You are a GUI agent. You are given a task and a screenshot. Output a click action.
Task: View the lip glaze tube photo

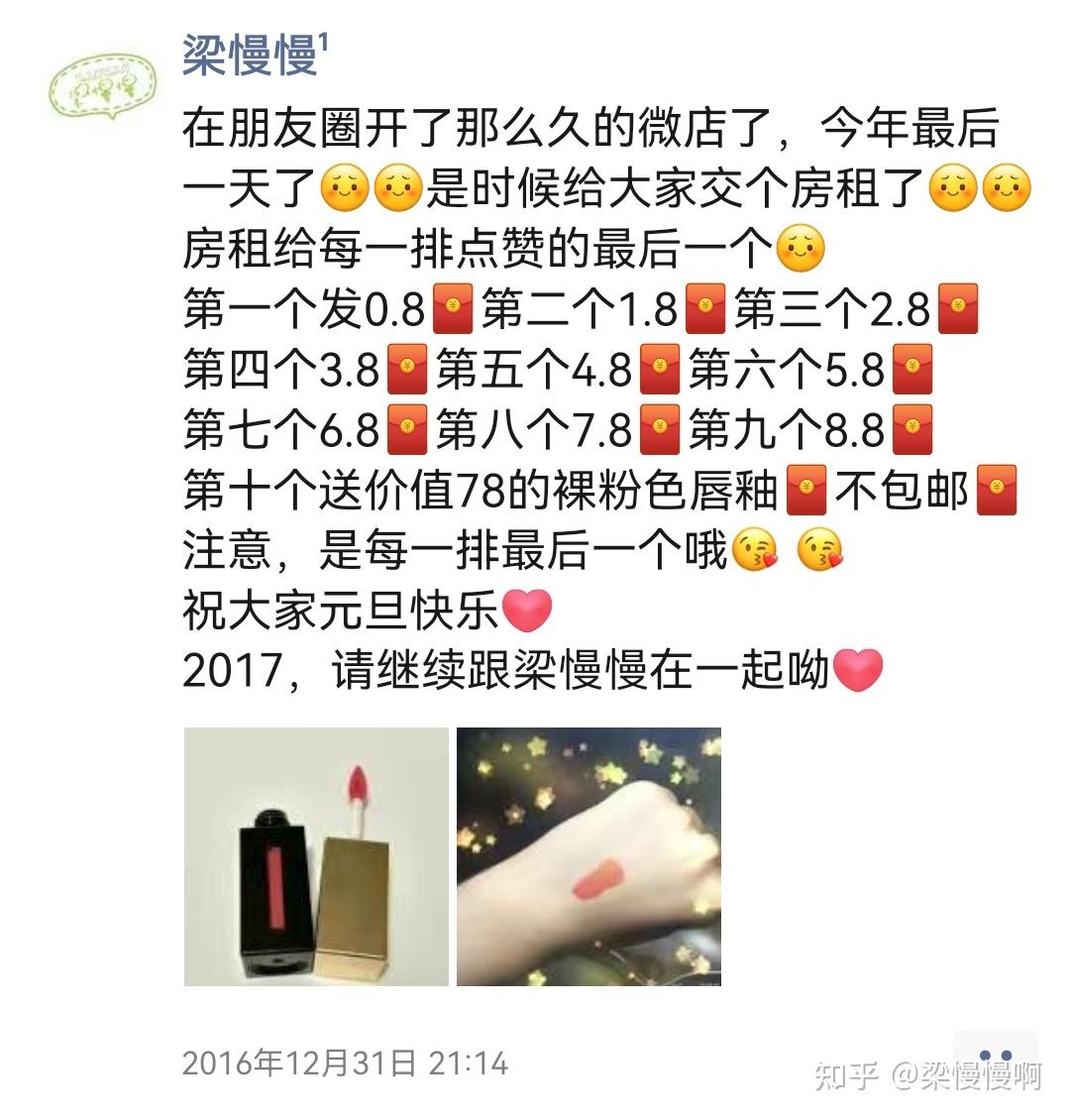click(316, 856)
